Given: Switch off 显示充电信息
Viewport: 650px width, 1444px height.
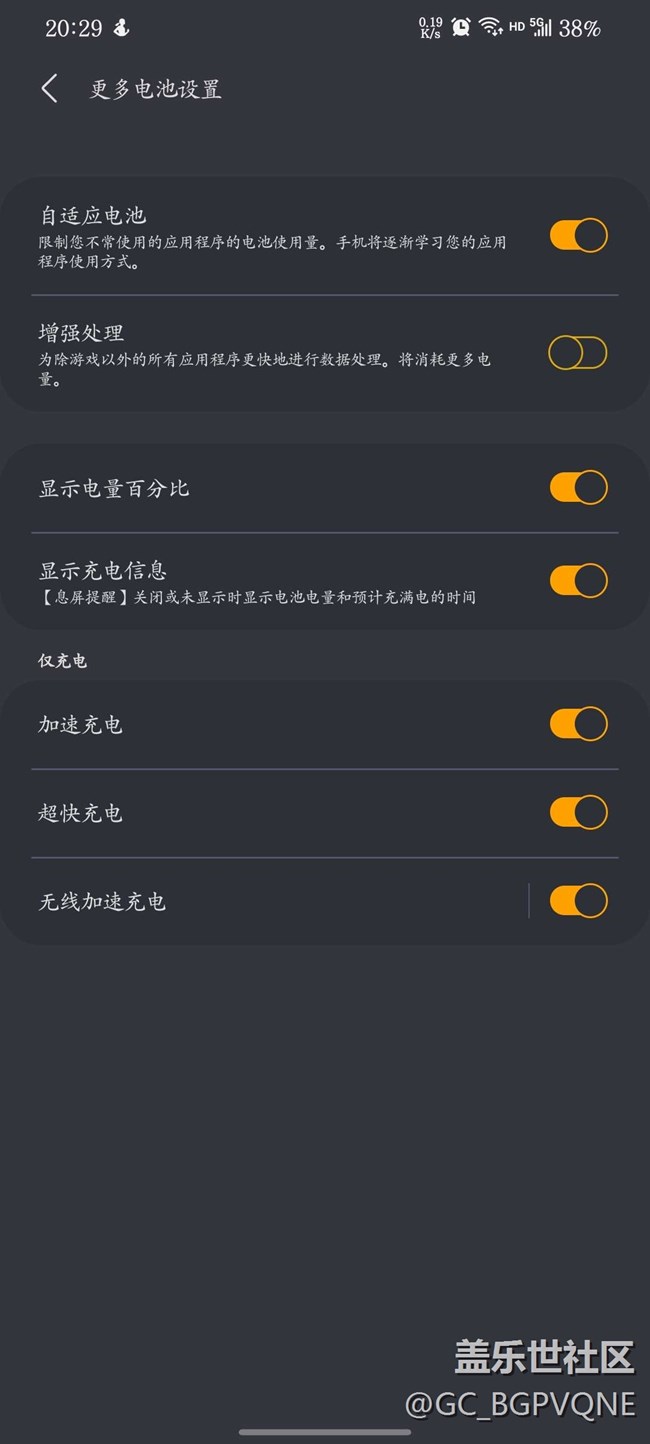Looking at the screenshot, I should click(x=578, y=581).
